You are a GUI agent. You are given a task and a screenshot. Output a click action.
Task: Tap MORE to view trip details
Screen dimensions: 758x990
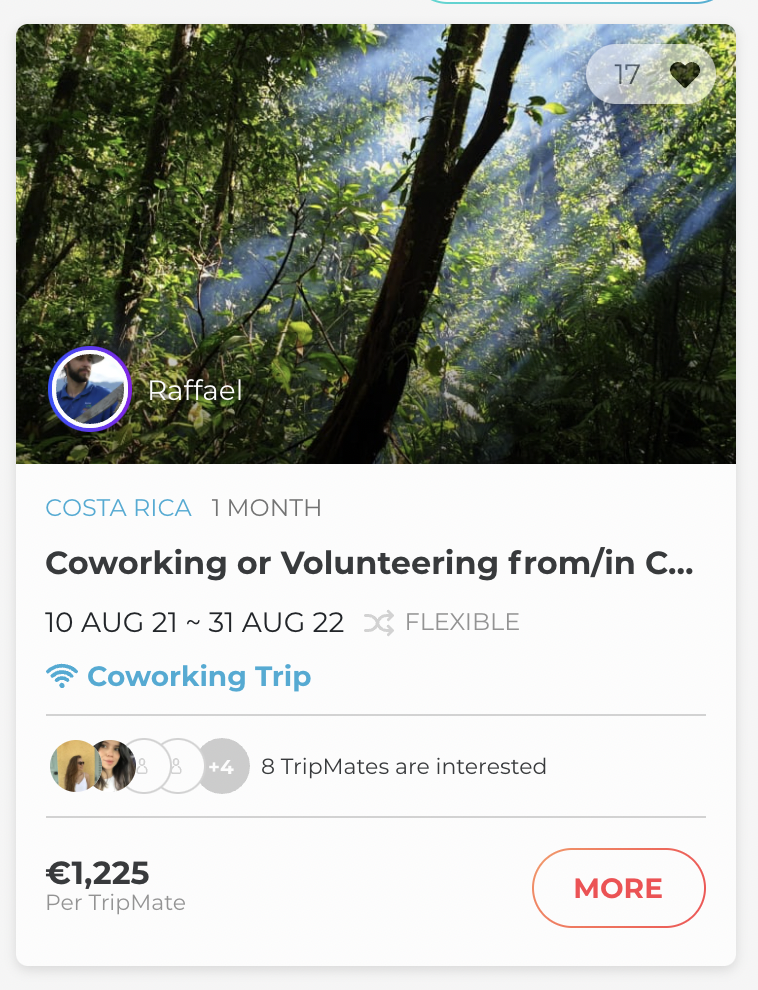(x=618, y=888)
